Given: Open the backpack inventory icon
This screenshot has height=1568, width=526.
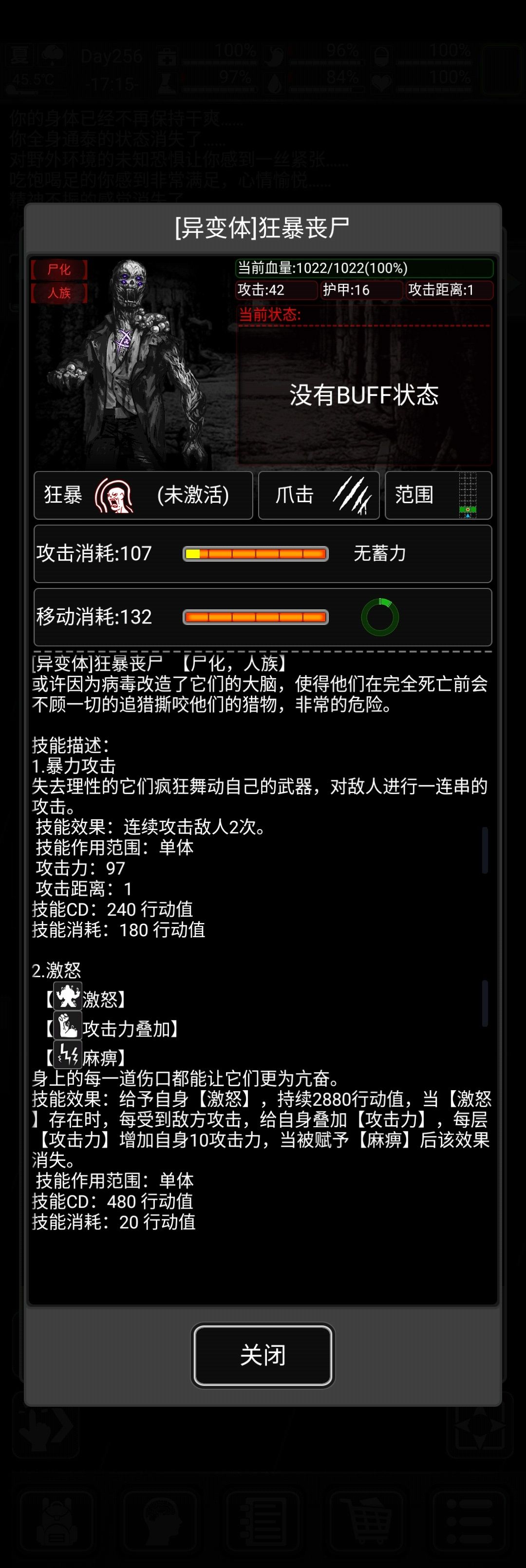Looking at the screenshot, I should pos(58,1520).
